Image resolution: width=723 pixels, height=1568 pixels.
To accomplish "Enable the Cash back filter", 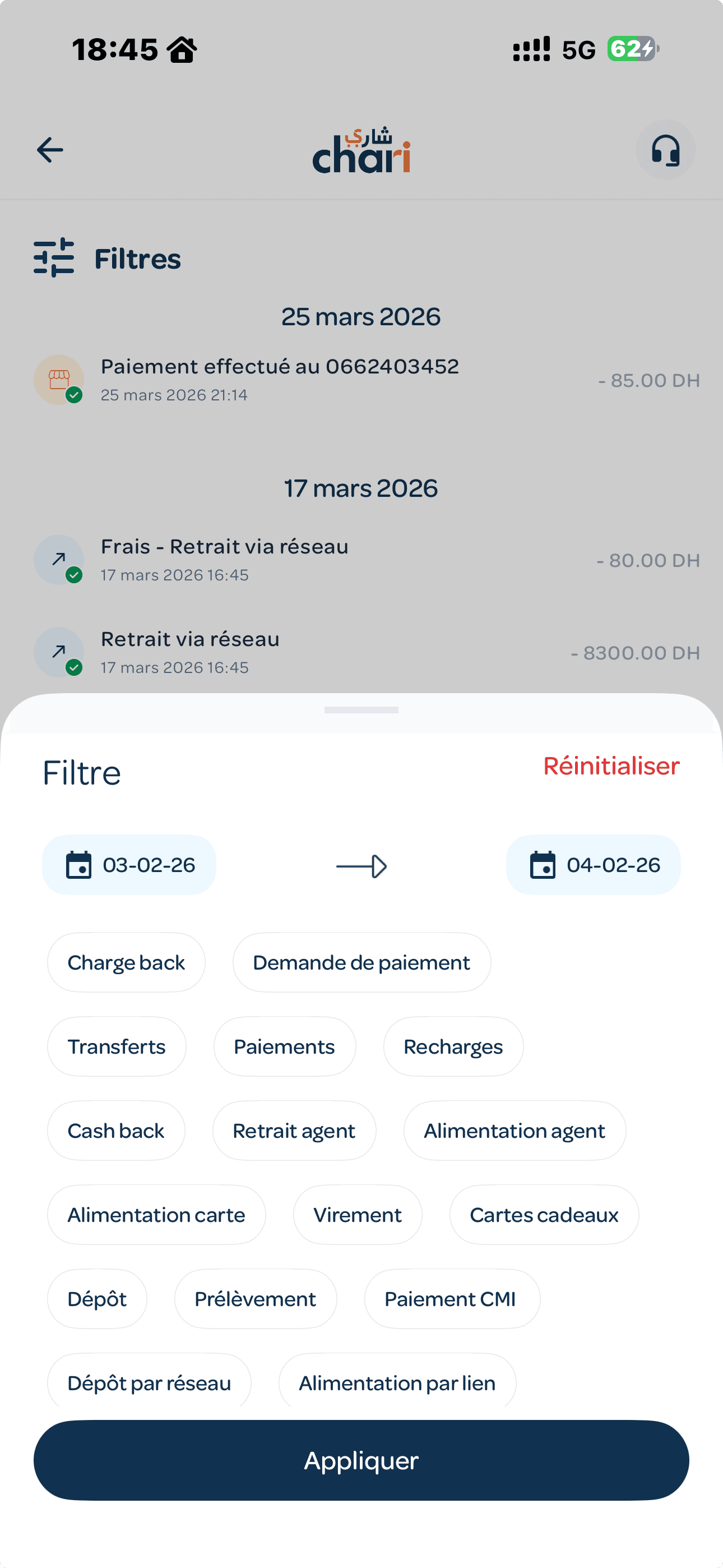I will point(115,1131).
